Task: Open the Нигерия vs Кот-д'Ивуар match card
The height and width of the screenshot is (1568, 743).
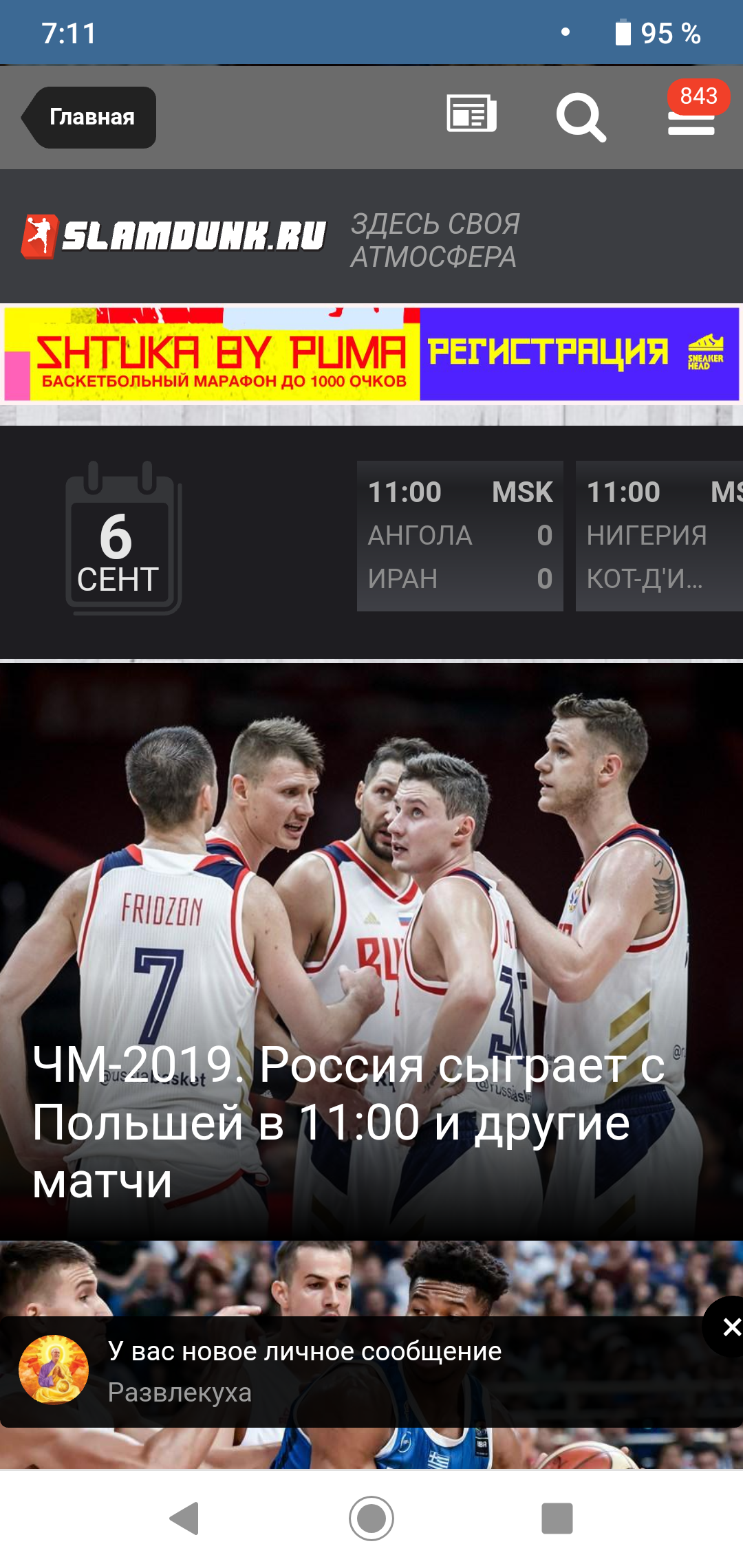Action: pos(659,536)
